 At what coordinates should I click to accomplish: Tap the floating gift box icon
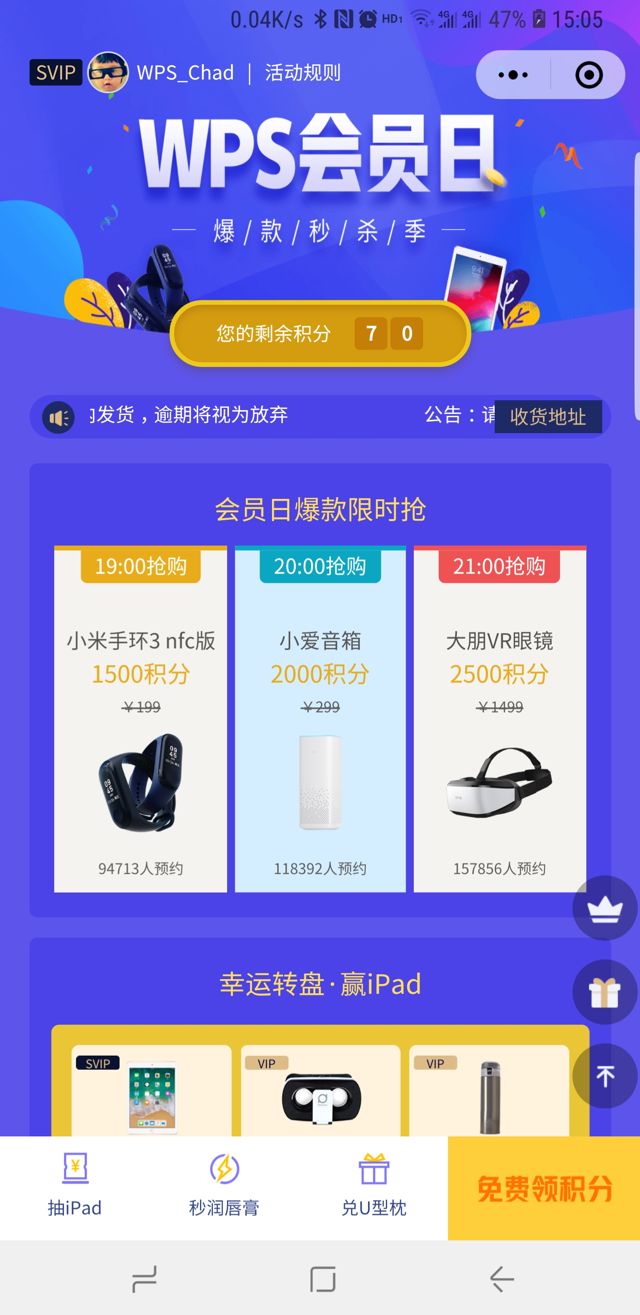click(x=605, y=992)
